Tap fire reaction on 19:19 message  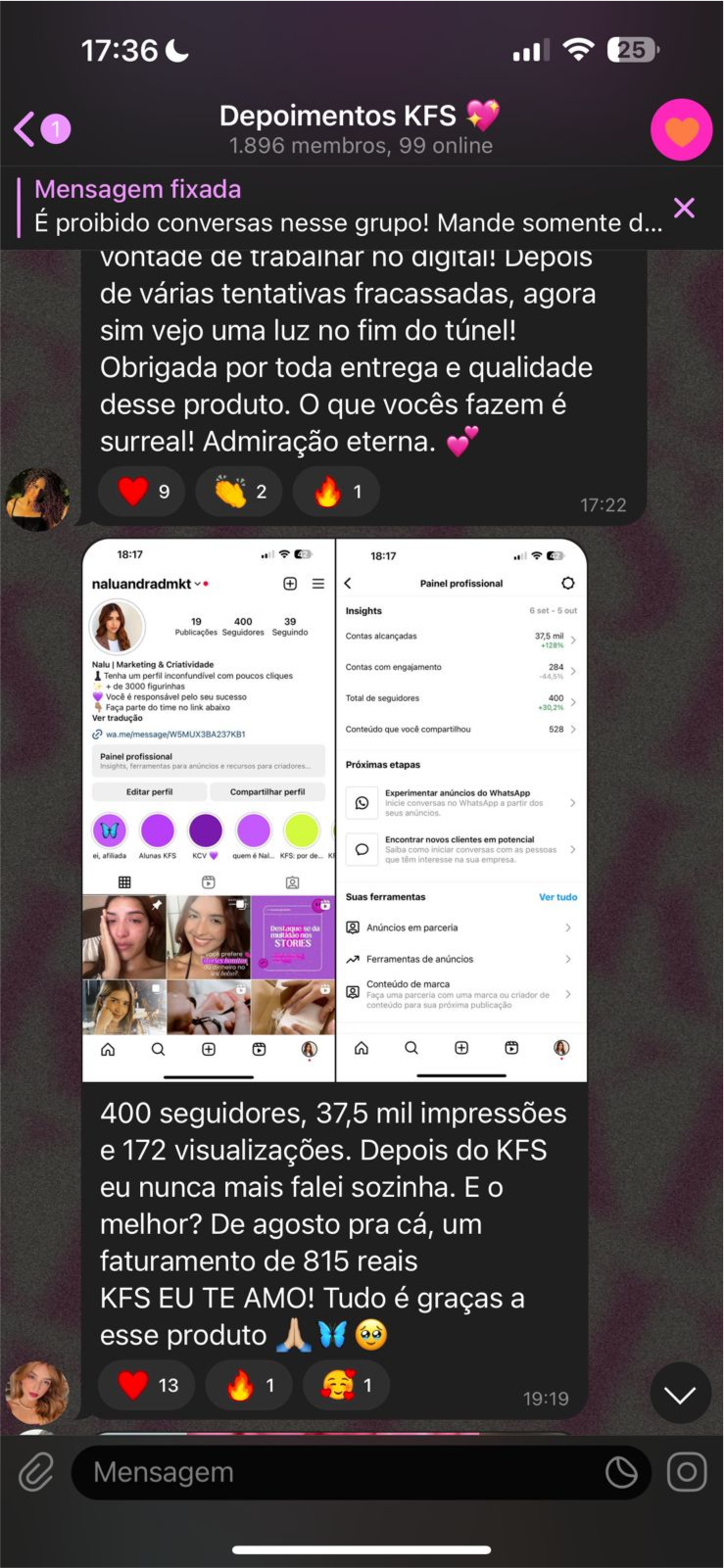(250, 1385)
